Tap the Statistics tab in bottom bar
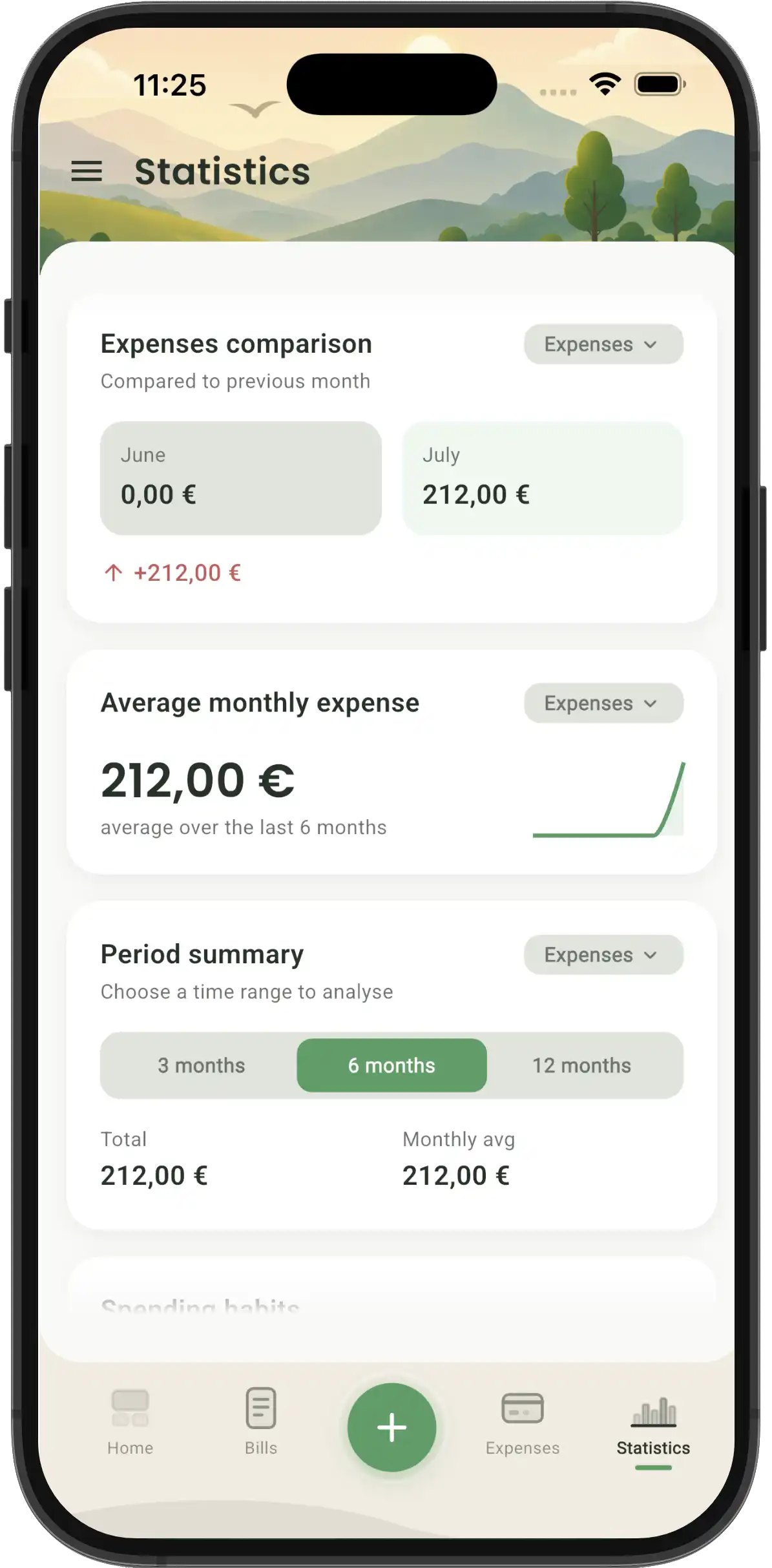Viewport: 772px width, 1568px height. [x=653, y=1425]
